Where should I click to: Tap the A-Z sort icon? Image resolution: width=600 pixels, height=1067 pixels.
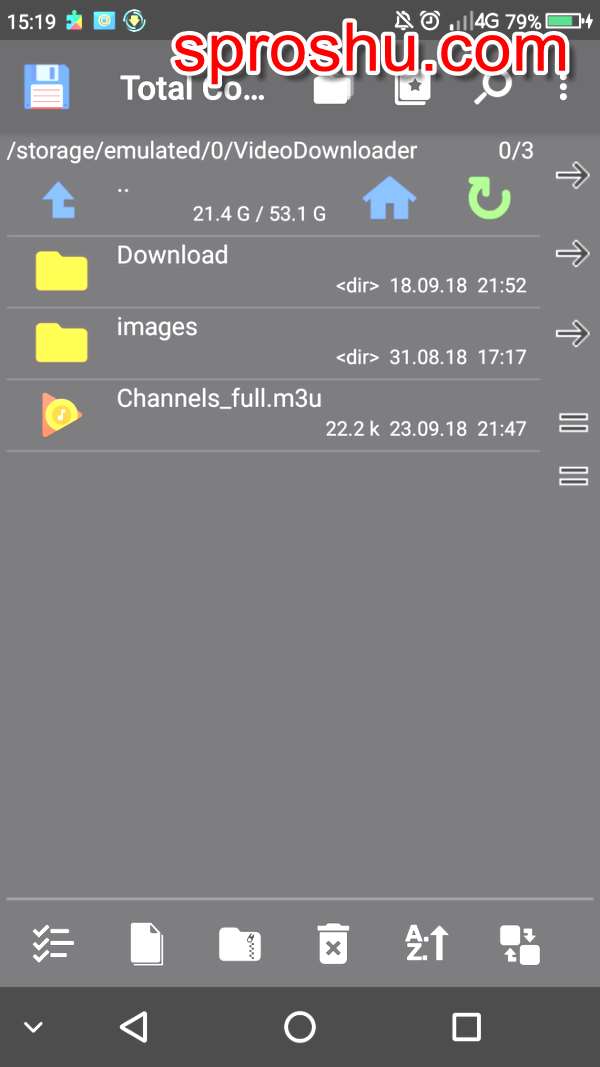pyautogui.click(x=427, y=943)
